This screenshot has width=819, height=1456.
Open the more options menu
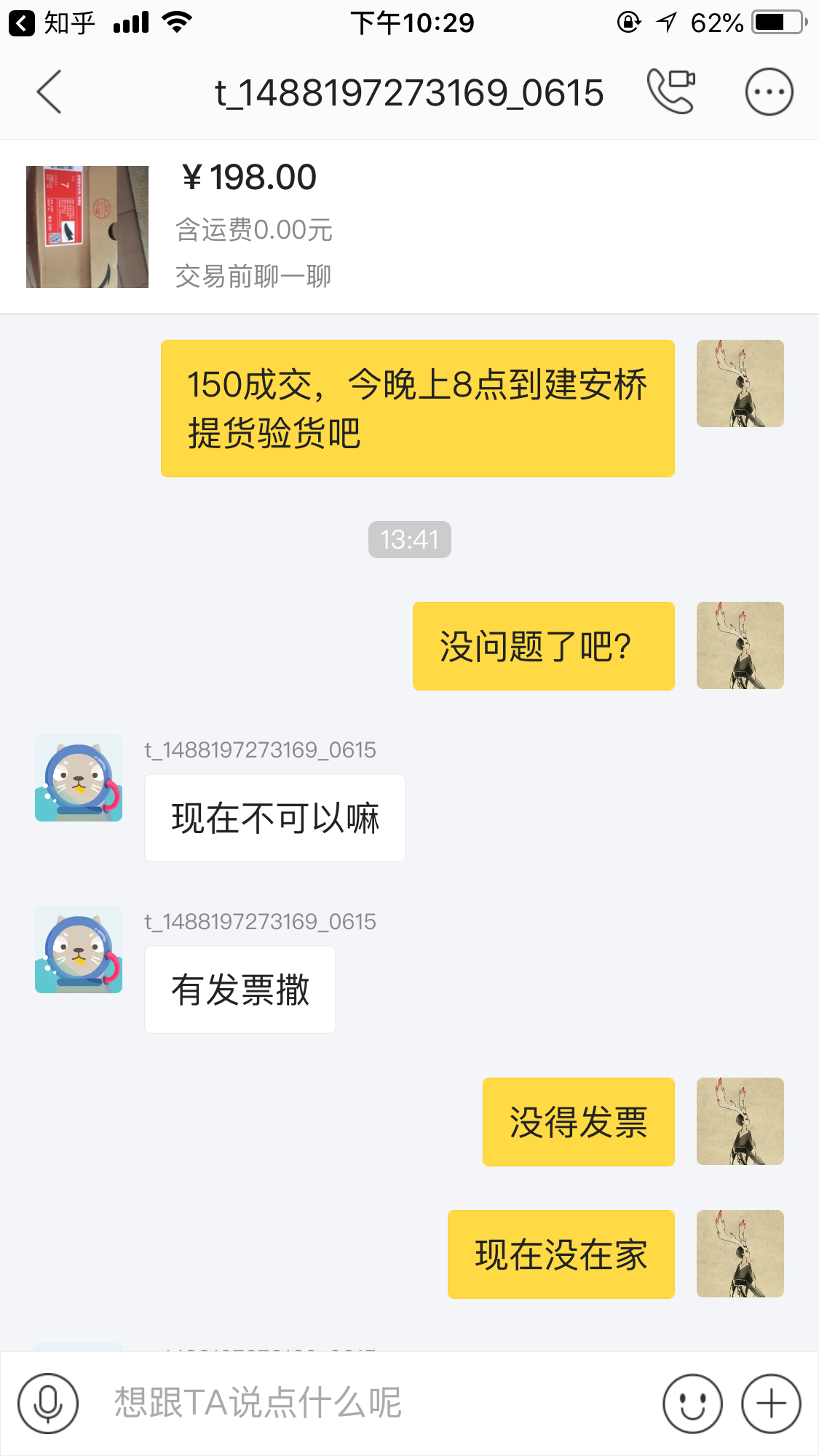click(x=769, y=92)
